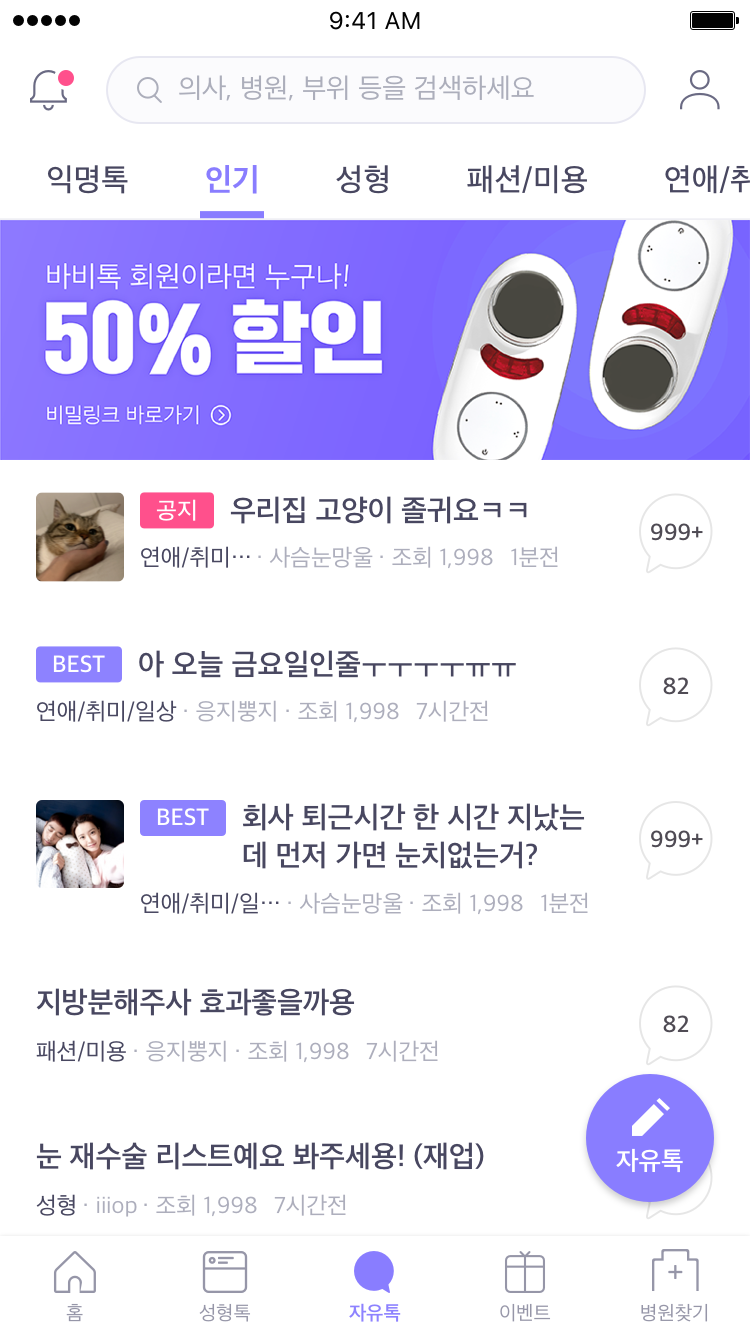The width and height of the screenshot is (750, 1334).
Task: Tap the BEST badge on the Friday post
Action: click(x=78, y=664)
